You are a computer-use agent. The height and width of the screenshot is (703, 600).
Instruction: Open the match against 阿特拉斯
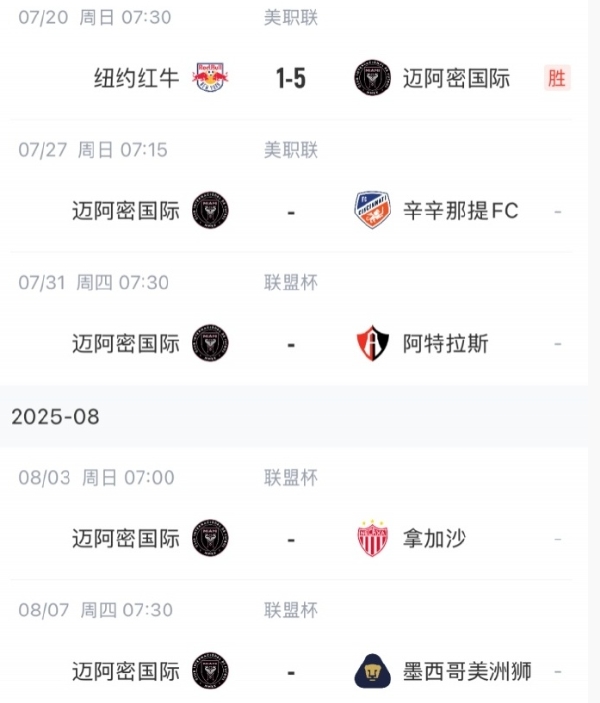point(291,344)
